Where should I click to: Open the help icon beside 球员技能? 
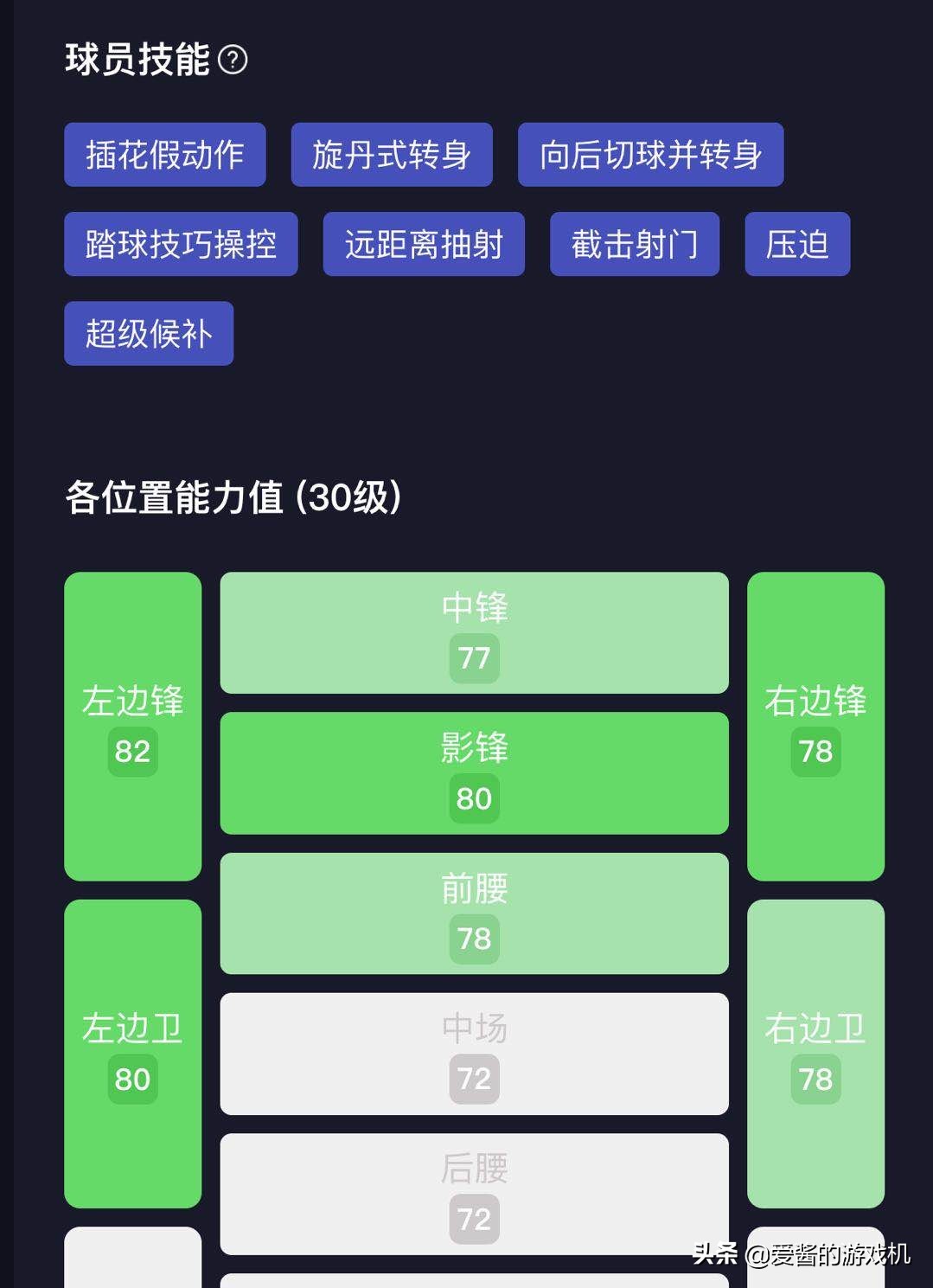click(x=233, y=60)
